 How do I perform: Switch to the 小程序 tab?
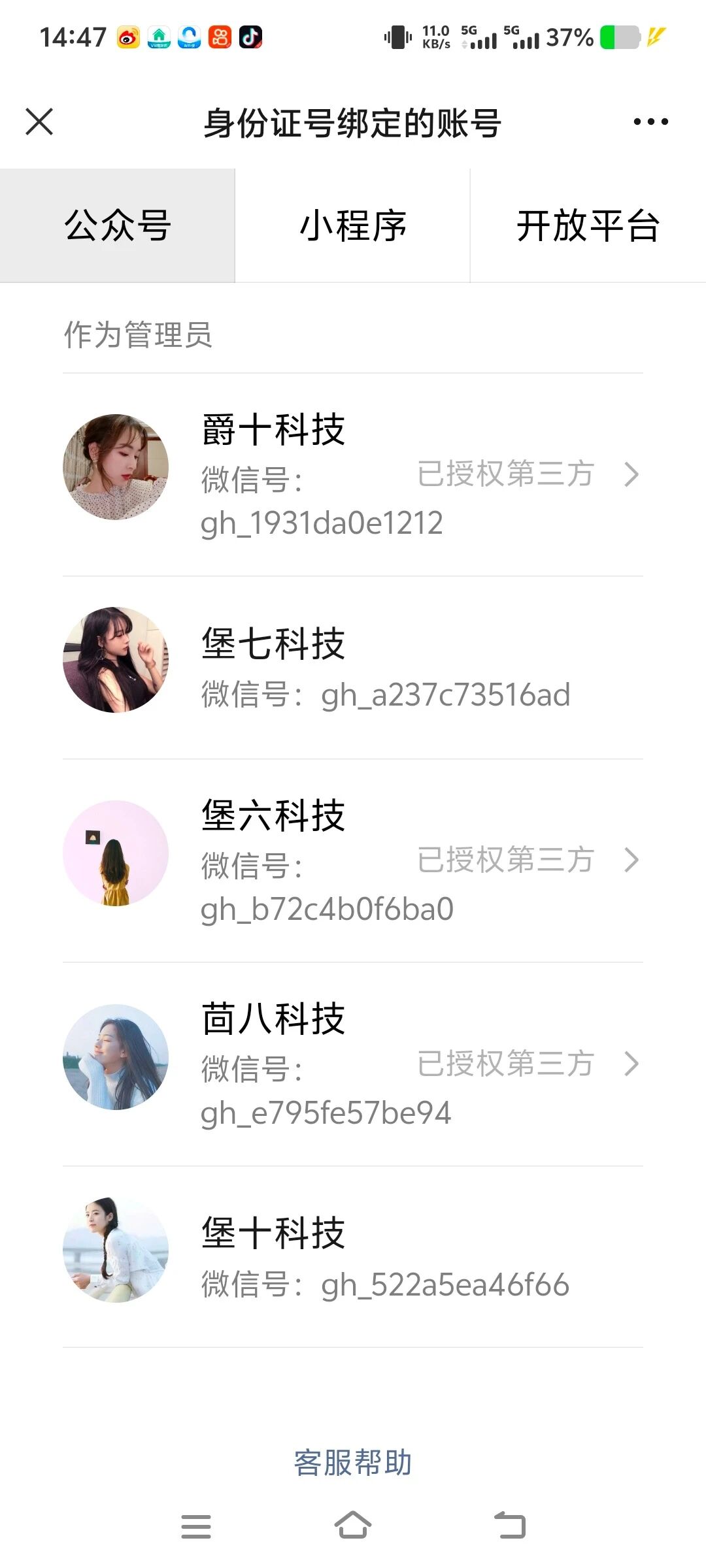click(x=353, y=226)
